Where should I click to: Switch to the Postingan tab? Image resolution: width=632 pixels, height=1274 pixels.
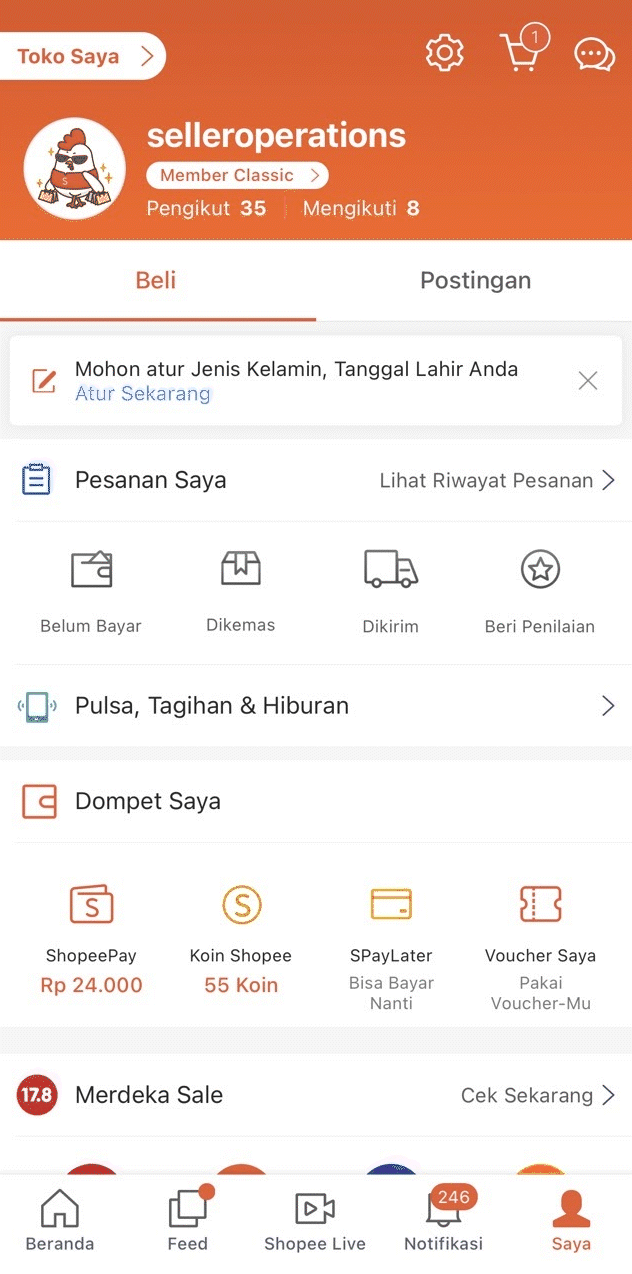(475, 281)
